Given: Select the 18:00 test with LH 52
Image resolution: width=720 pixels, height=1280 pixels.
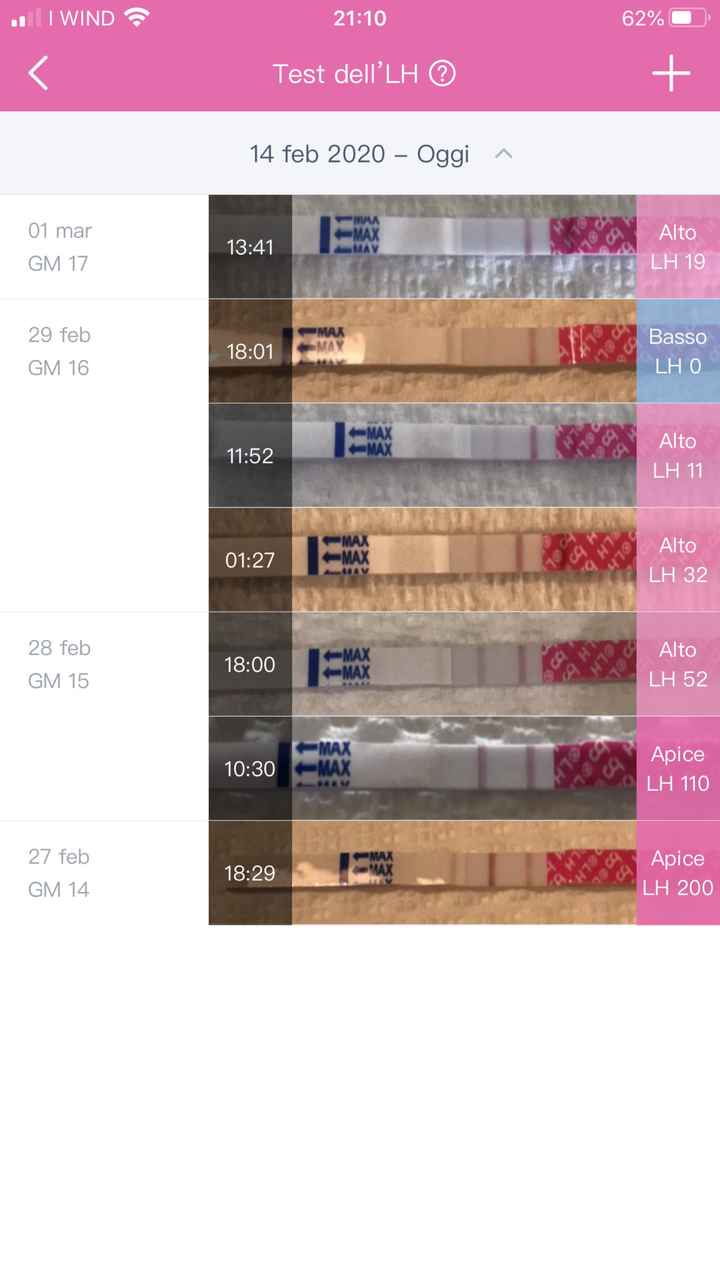Looking at the screenshot, I should [x=463, y=665].
